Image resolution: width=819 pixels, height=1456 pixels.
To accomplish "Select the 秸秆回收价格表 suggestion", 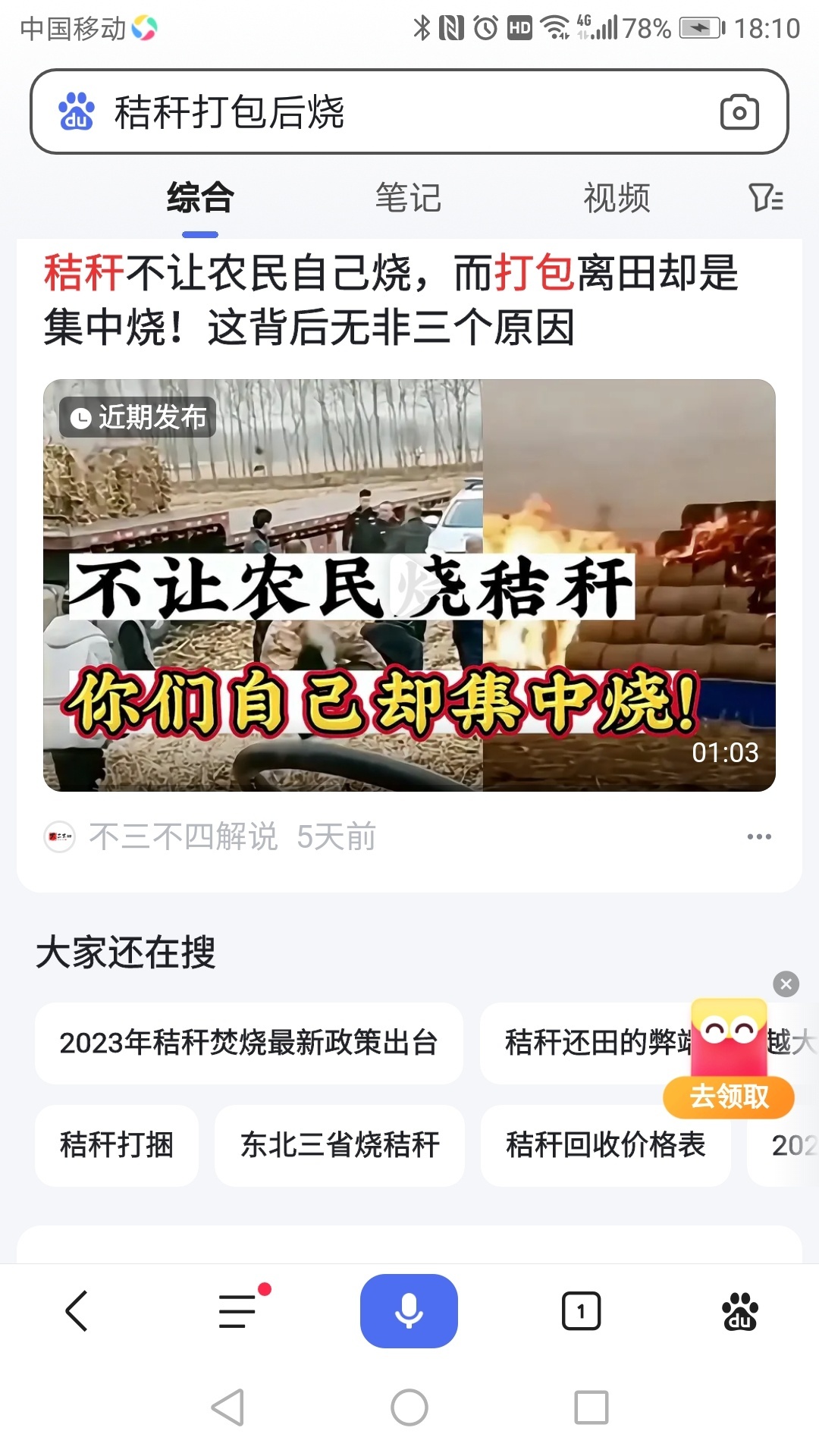I will pos(605,1145).
